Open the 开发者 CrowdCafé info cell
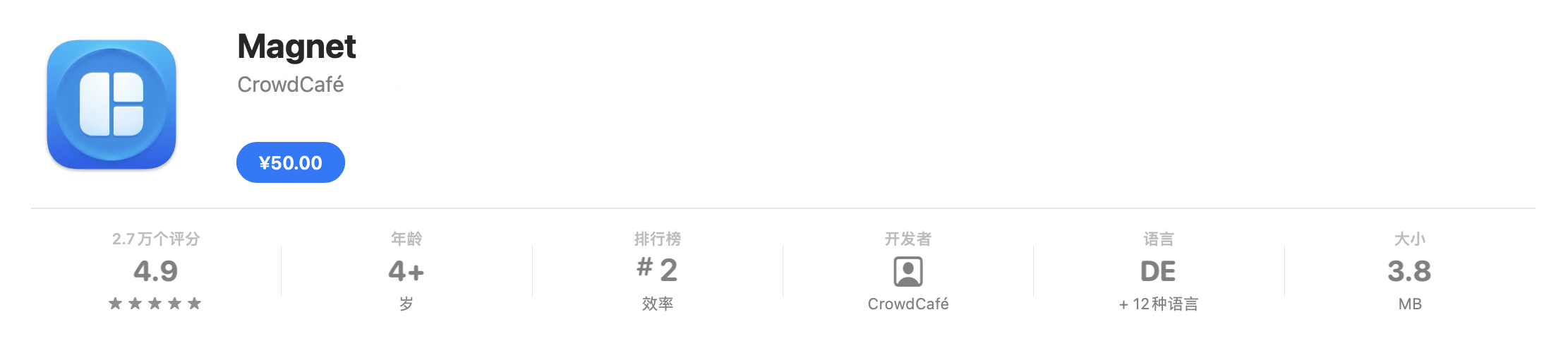Screen dimensions: 1568x346 click(x=907, y=272)
